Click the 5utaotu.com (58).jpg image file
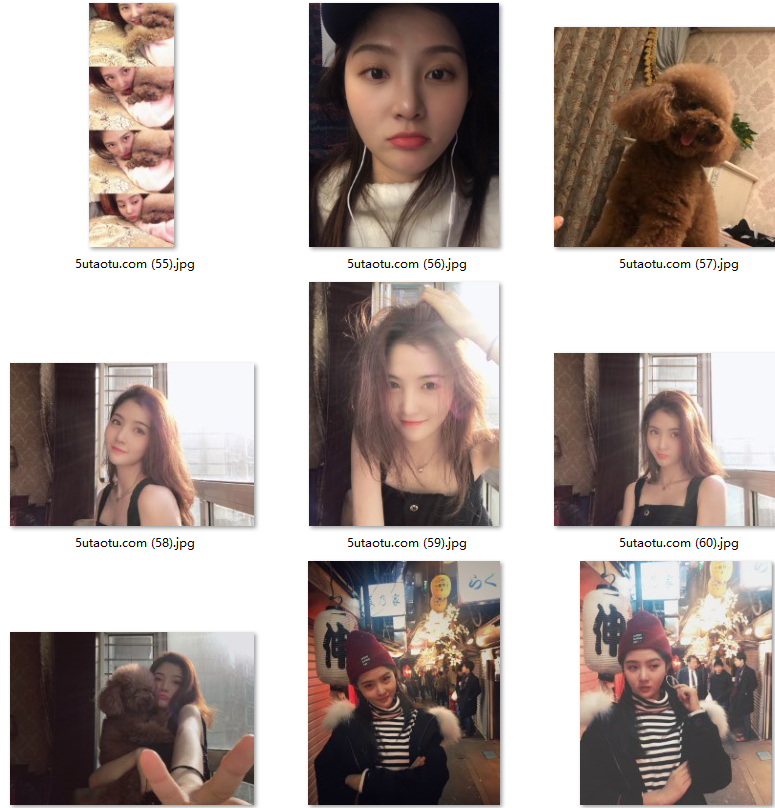The width and height of the screenshot is (775, 808). coord(132,444)
